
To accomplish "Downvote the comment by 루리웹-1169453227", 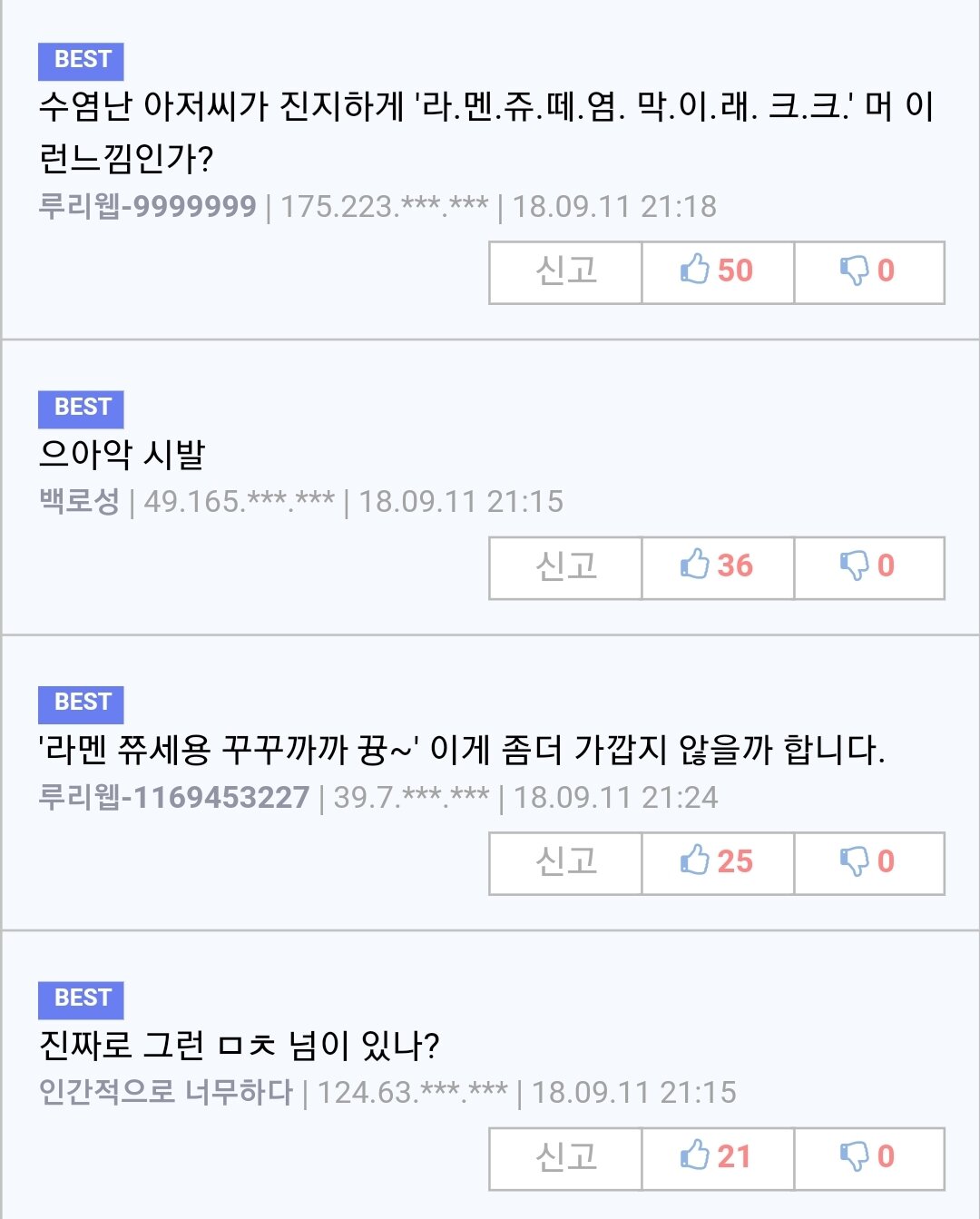I will [x=868, y=862].
